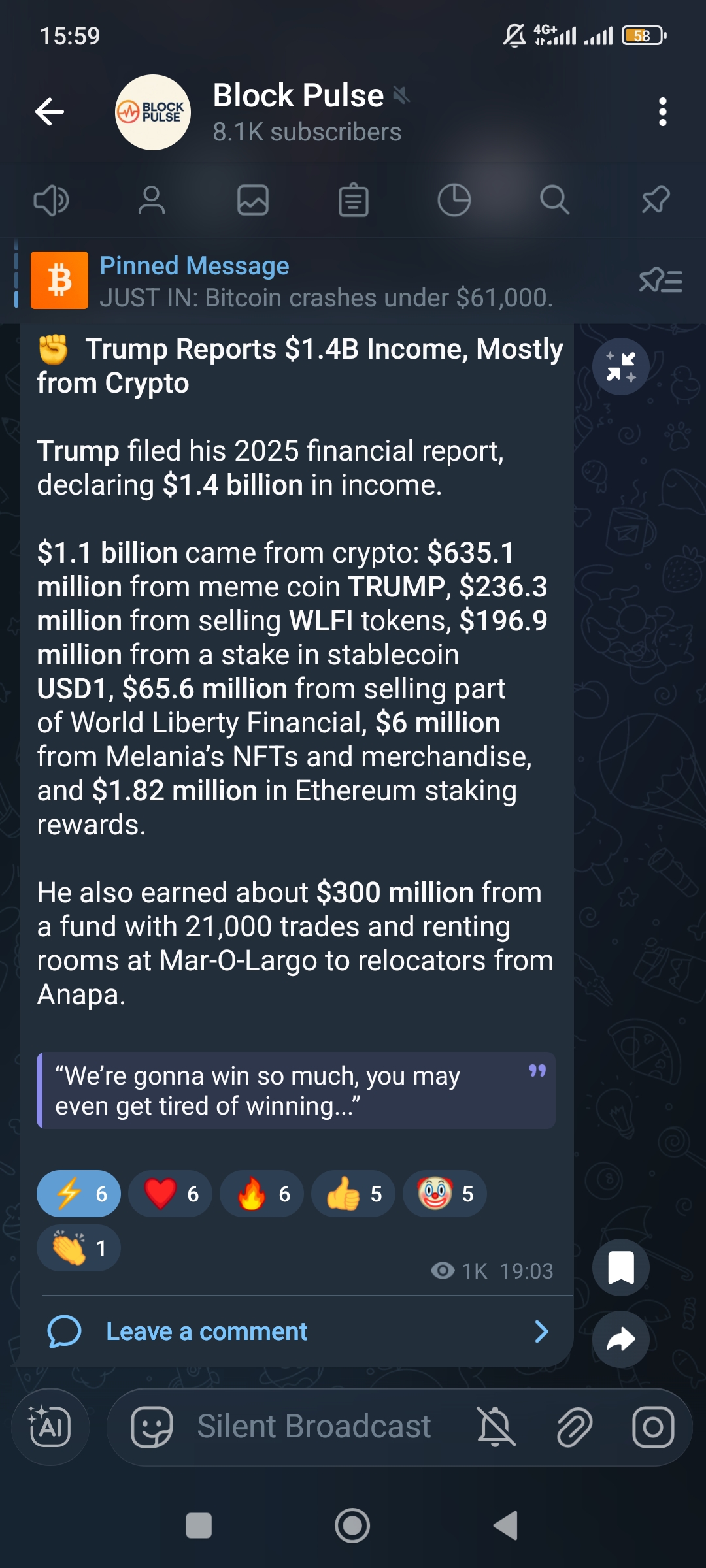Open the media gallery icon

253,200
